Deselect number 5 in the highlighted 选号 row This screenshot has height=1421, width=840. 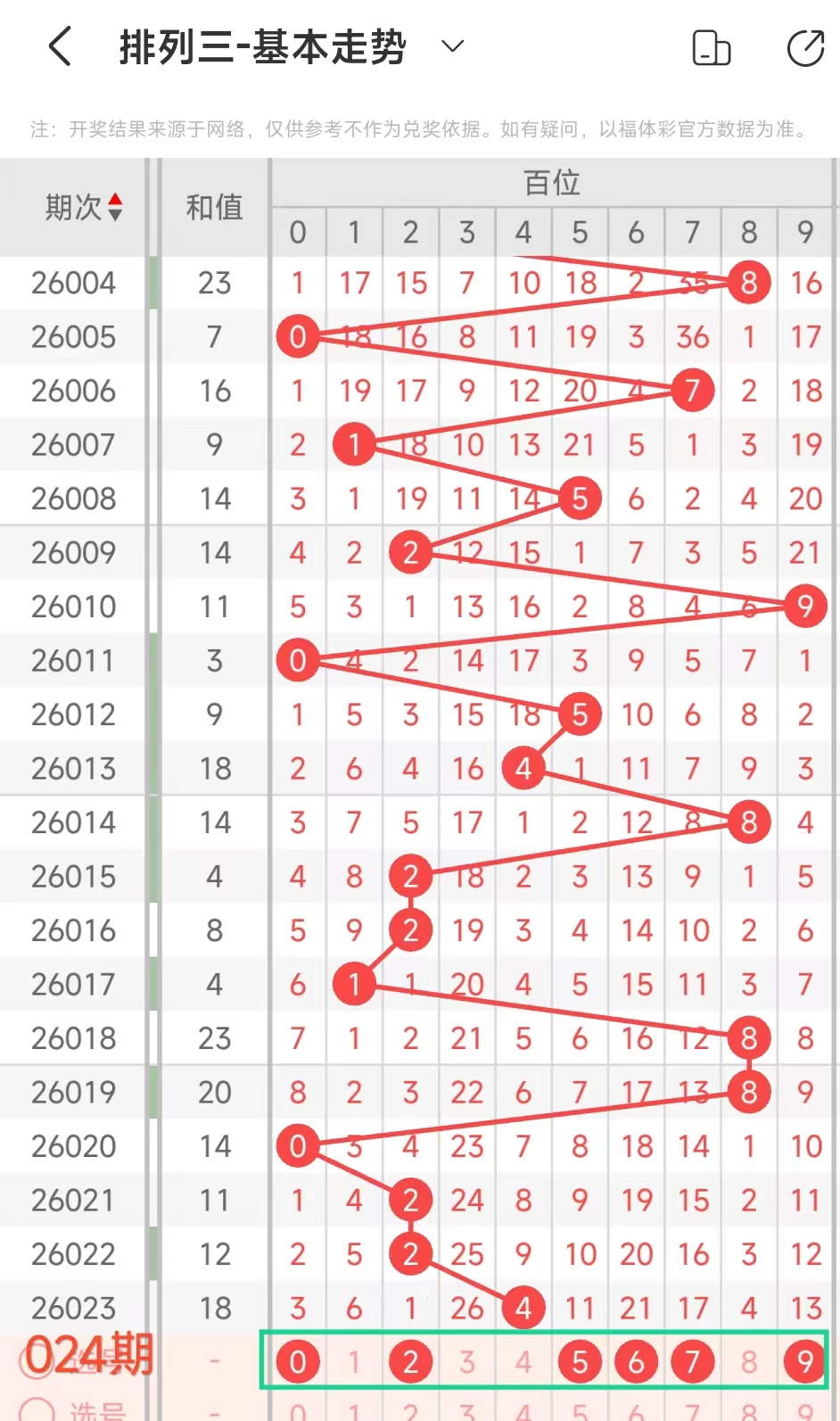pyautogui.click(x=580, y=1361)
